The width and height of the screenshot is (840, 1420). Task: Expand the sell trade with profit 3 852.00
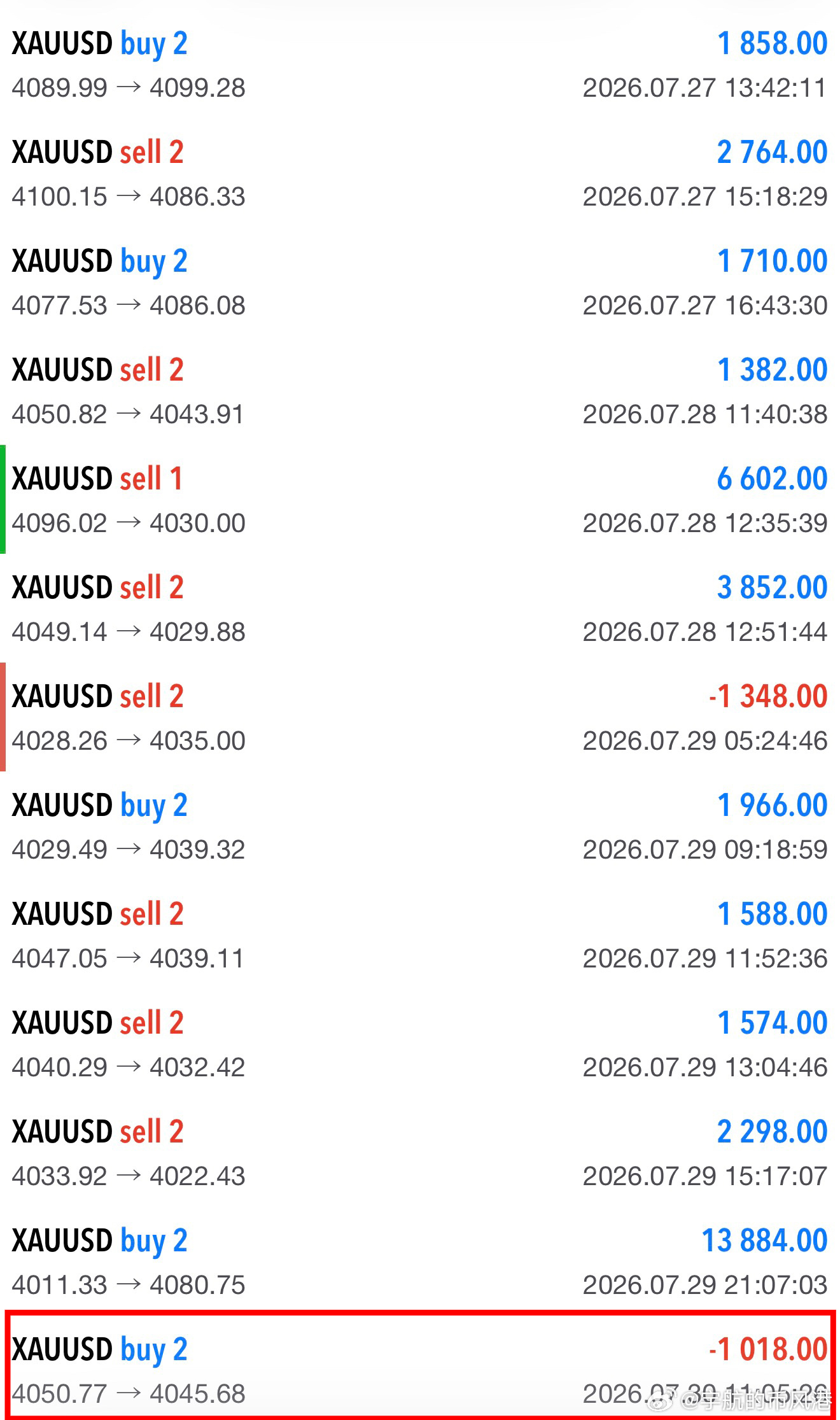420,608
